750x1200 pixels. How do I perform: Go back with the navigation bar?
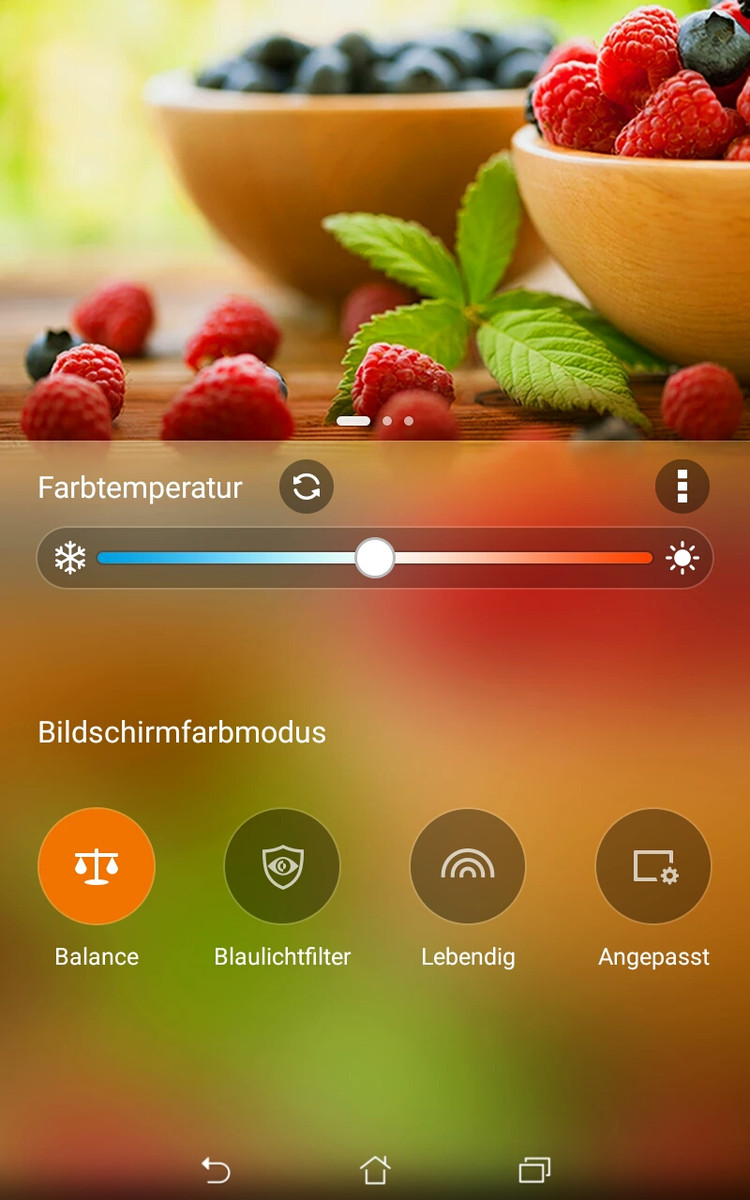[215, 1169]
